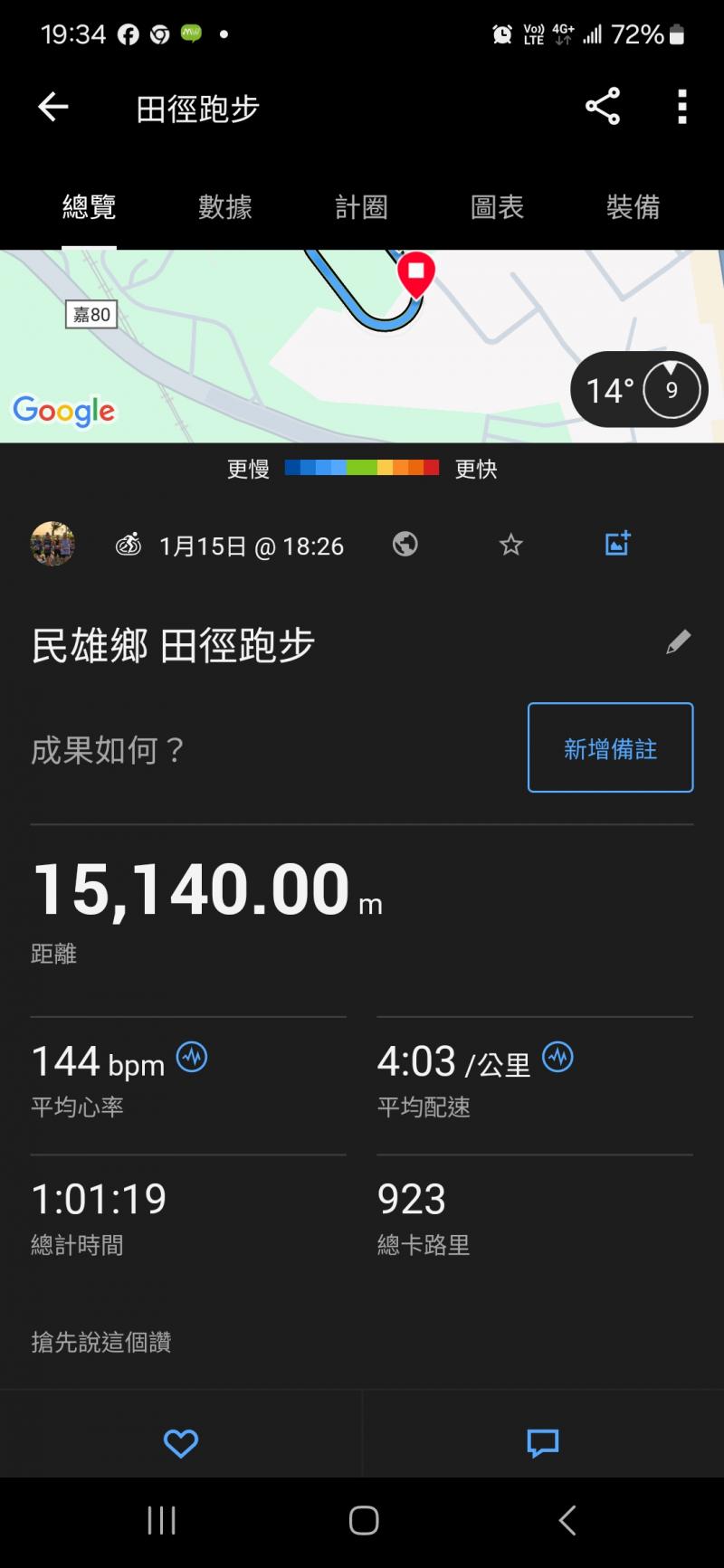
Task: Open the comments for this activity
Action: [x=543, y=1443]
